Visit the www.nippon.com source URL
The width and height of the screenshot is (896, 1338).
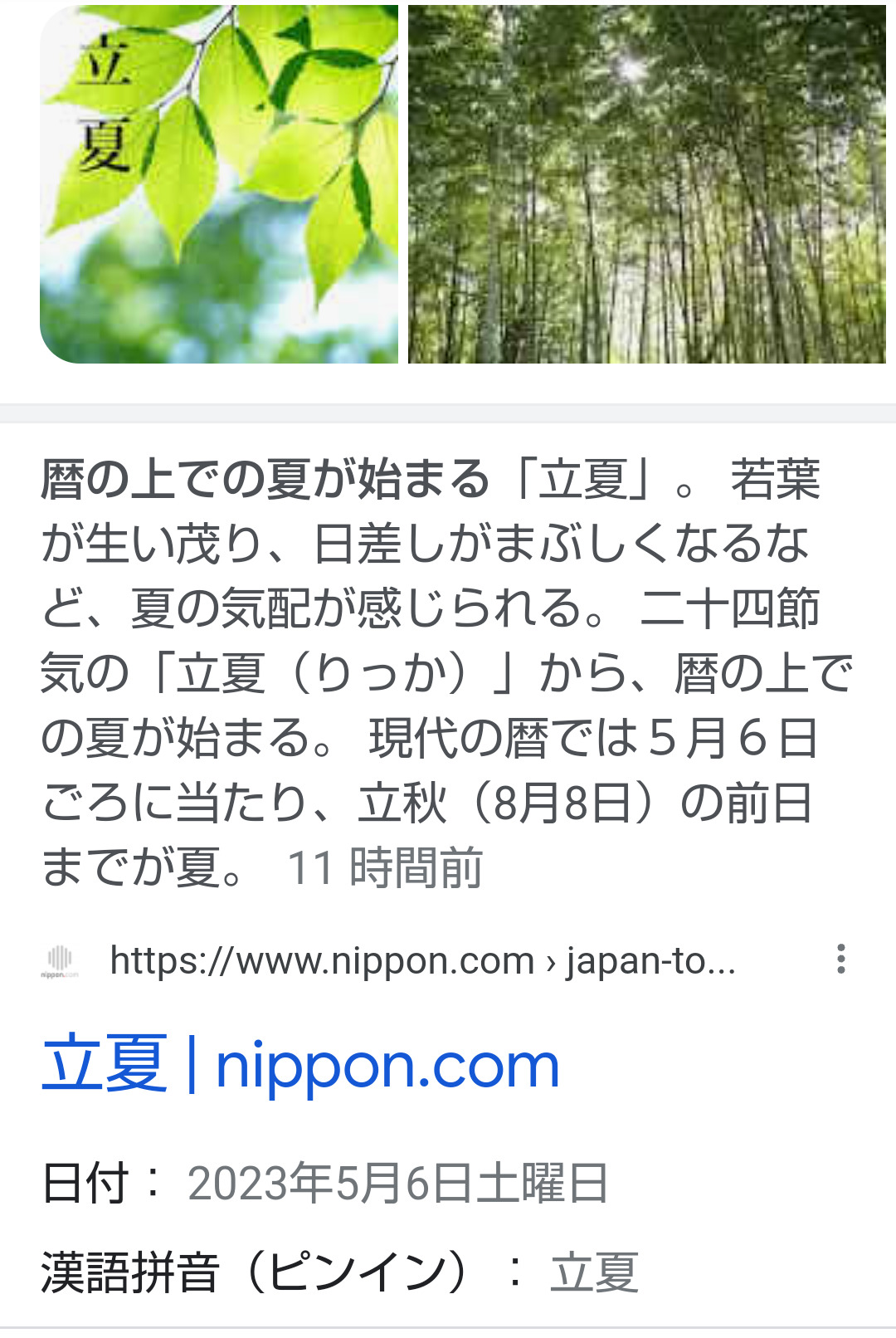(x=422, y=961)
